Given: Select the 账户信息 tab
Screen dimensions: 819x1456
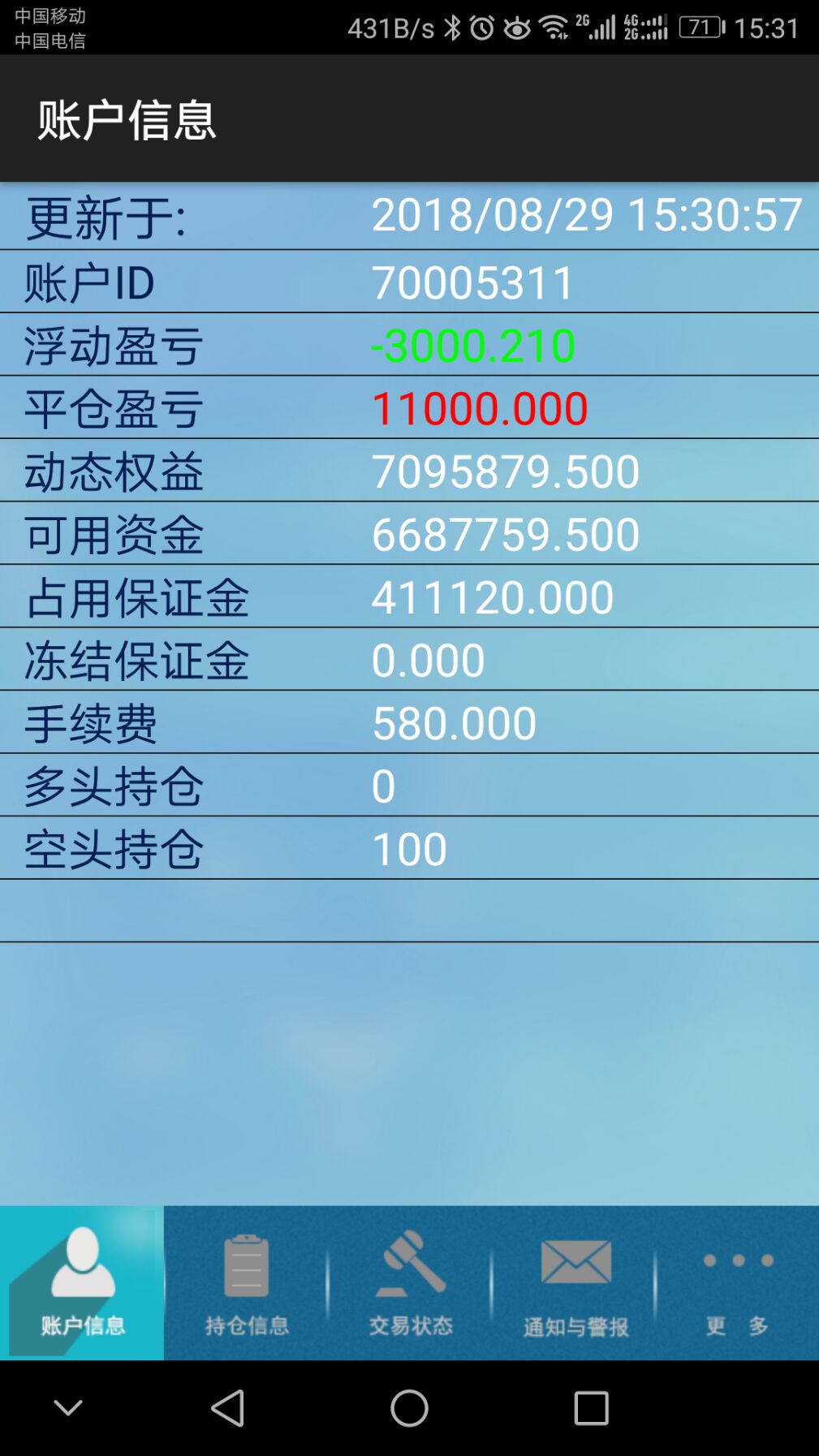Looking at the screenshot, I should point(82,1282).
